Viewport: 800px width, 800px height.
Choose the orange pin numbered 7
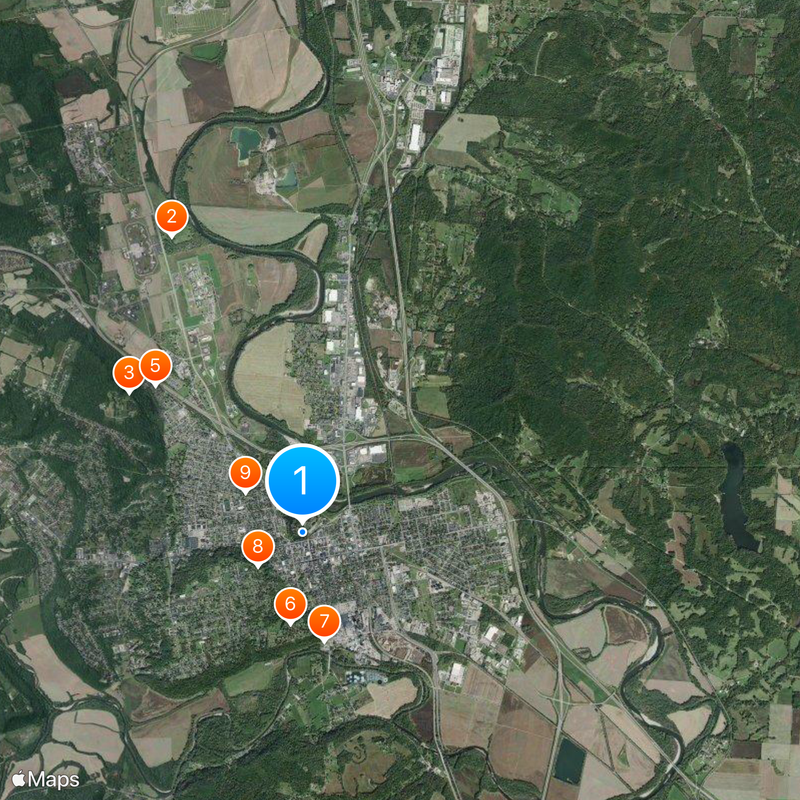(323, 621)
